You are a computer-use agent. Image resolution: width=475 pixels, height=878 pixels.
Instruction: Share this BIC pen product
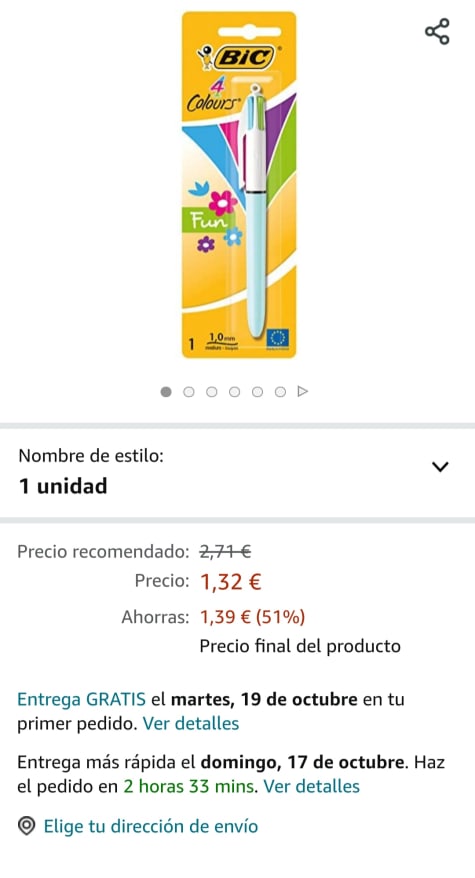(x=437, y=31)
